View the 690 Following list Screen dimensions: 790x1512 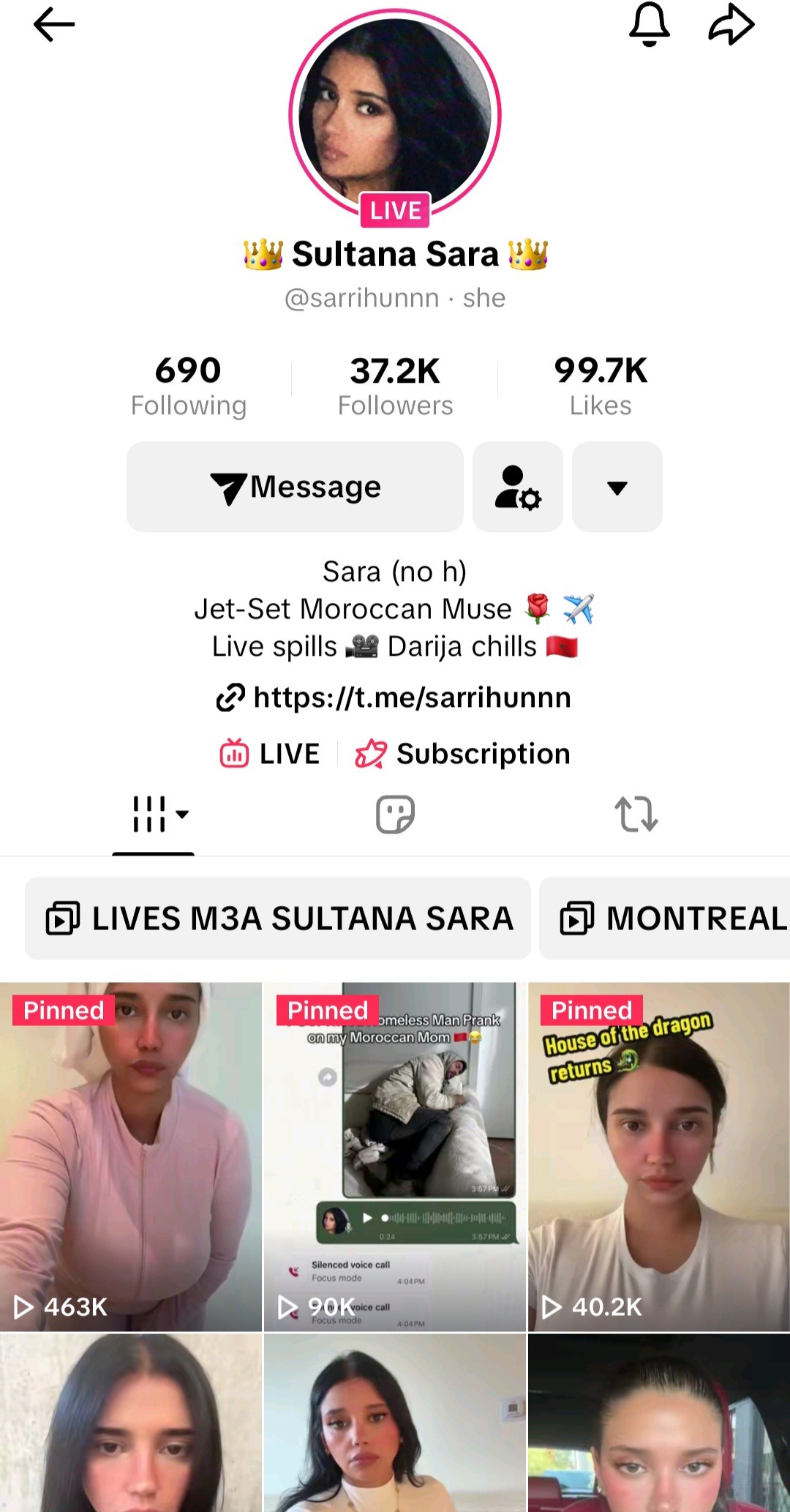click(188, 386)
